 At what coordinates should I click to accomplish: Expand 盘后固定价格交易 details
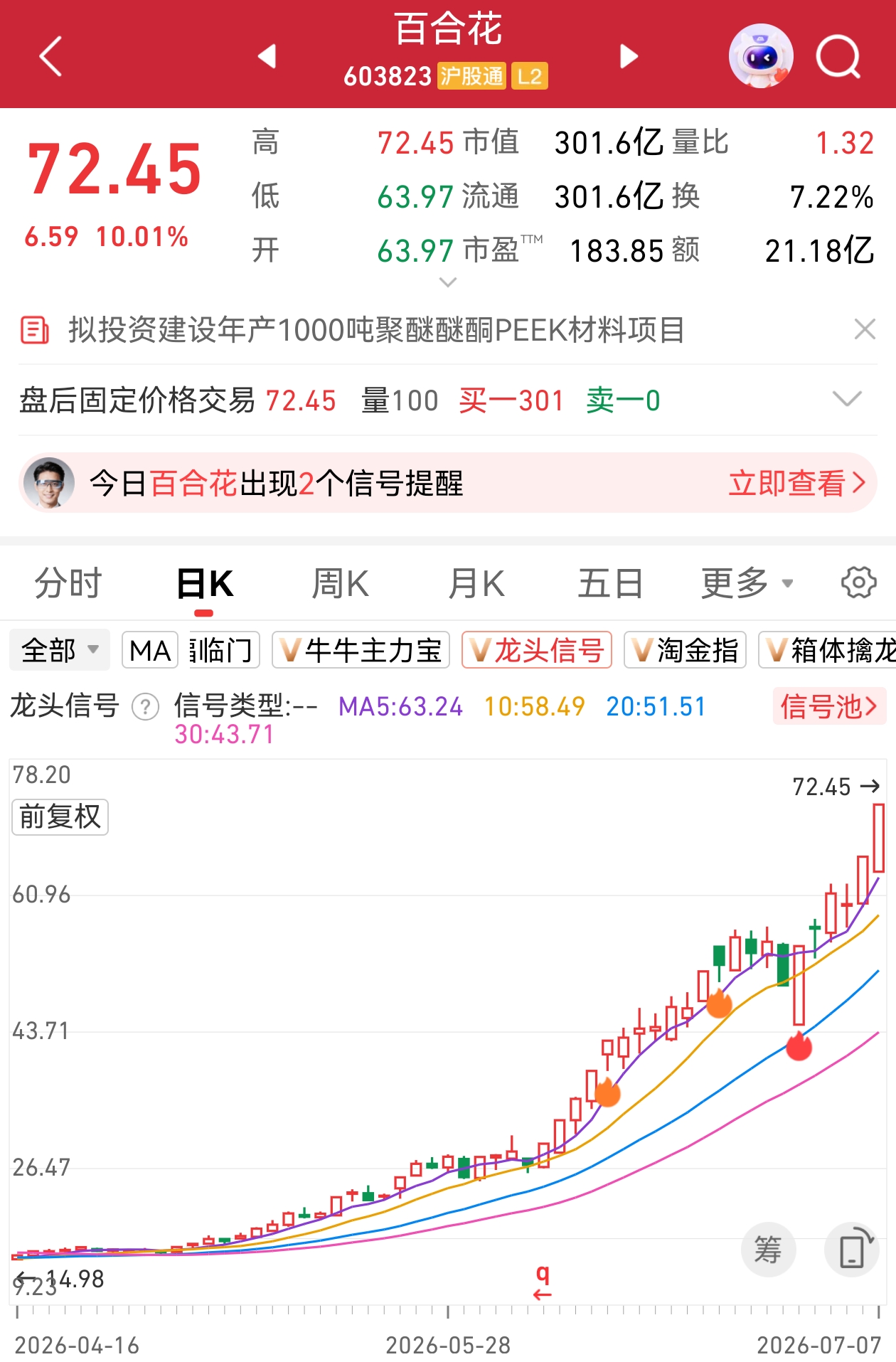coord(847,399)
